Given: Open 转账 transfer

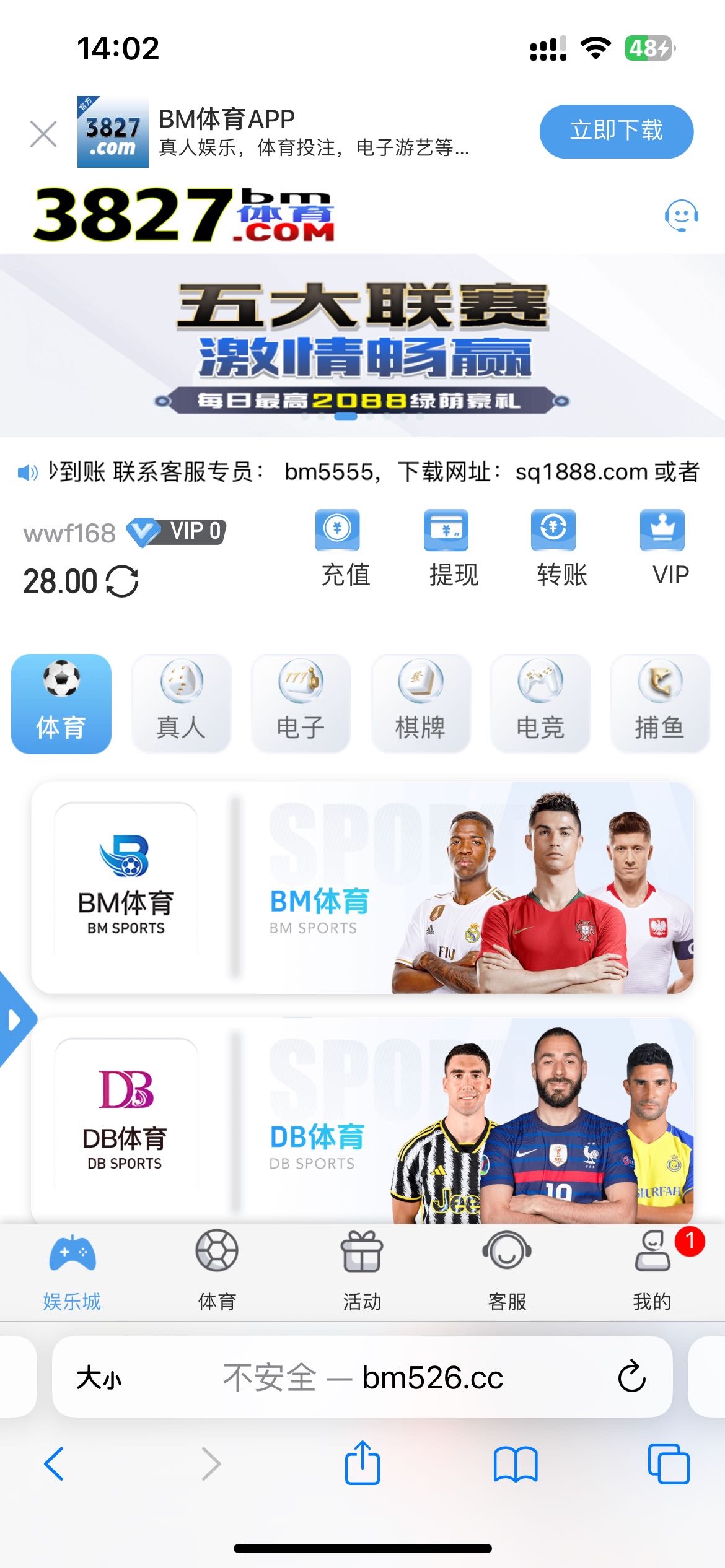Looking at the screenshot, I should (x=554, y=548).
